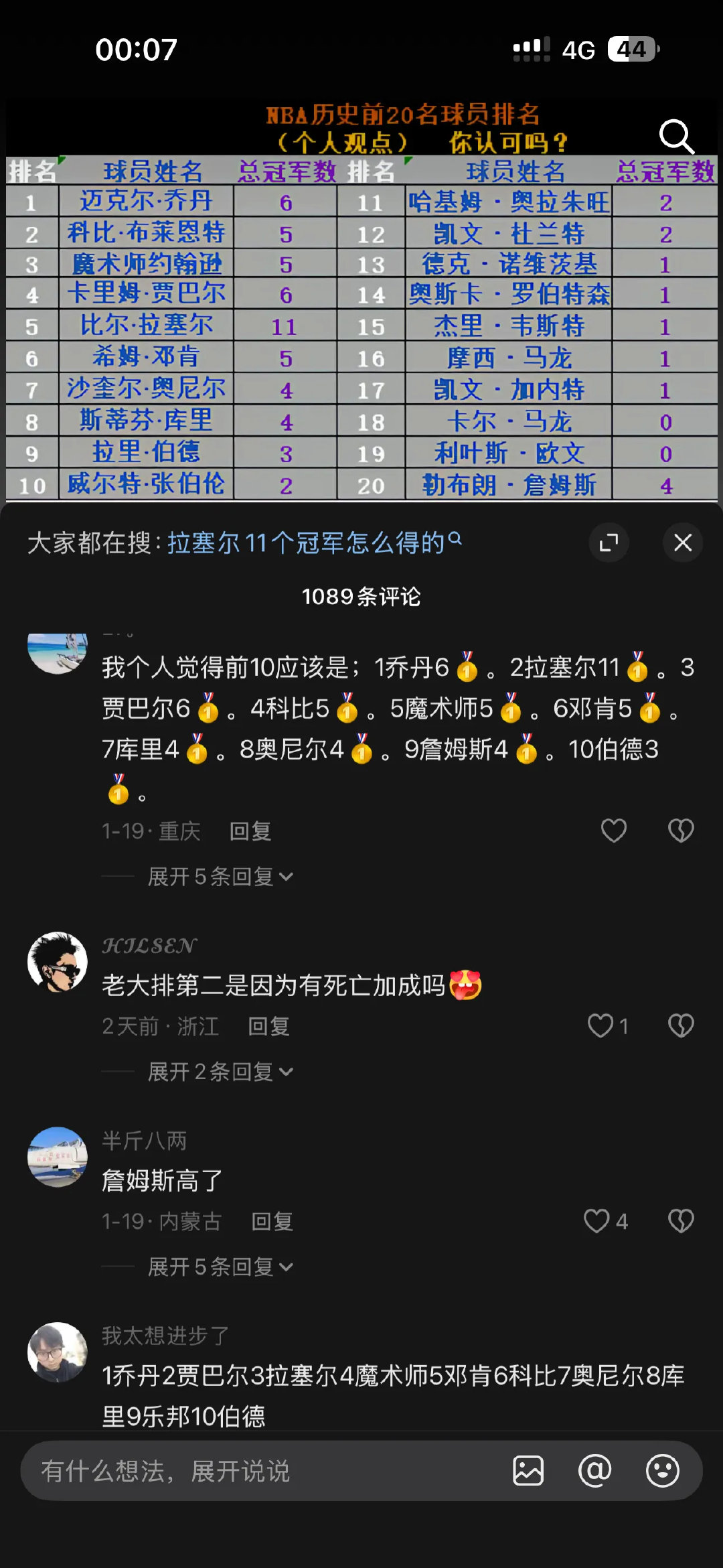Like the first comment about top 10 ranking
This screenshot has width=723, height=1568.
[x=613, y=829]
